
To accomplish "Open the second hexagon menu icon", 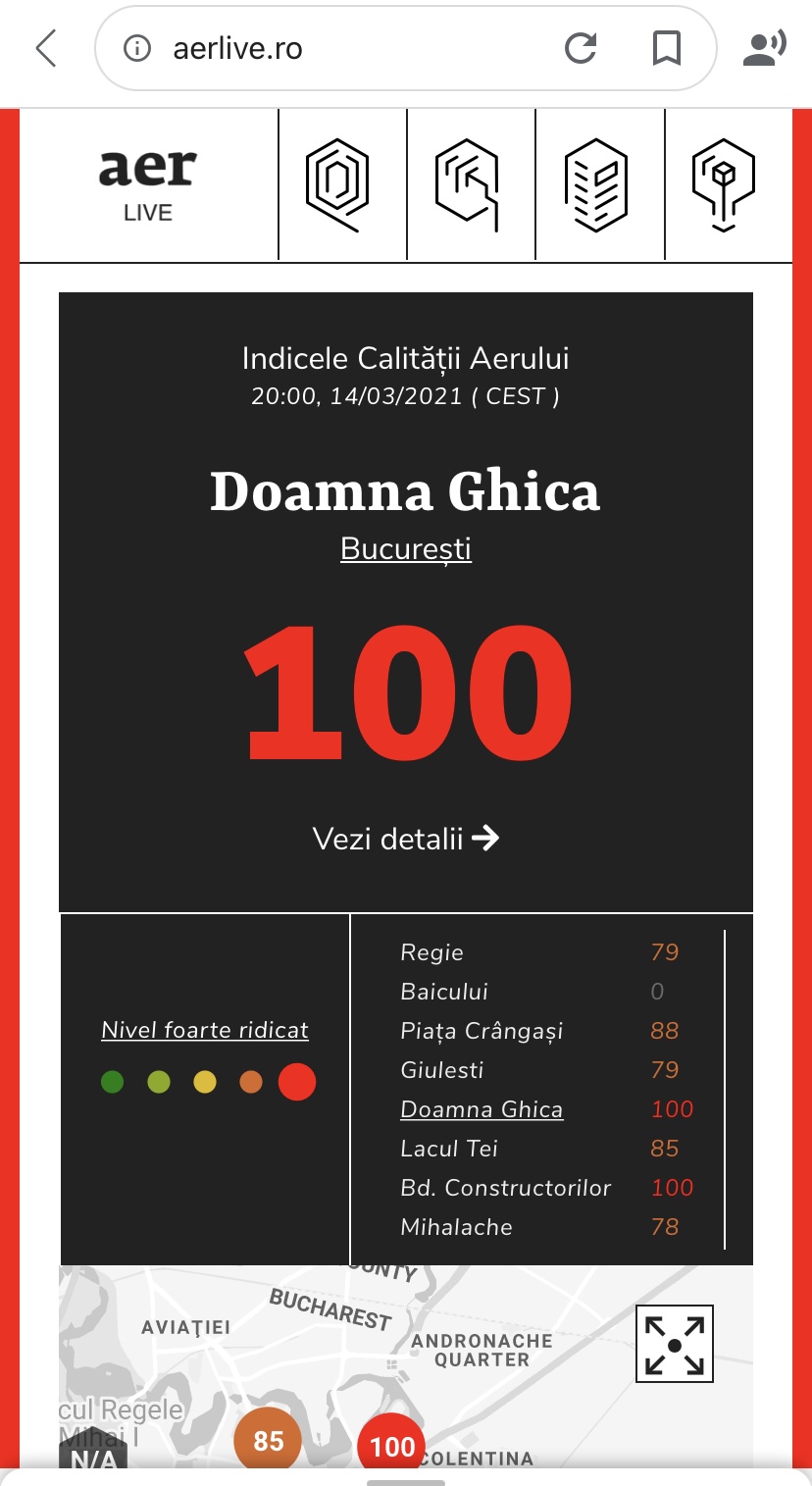I will pyautogui.click(x=468, y=185).
